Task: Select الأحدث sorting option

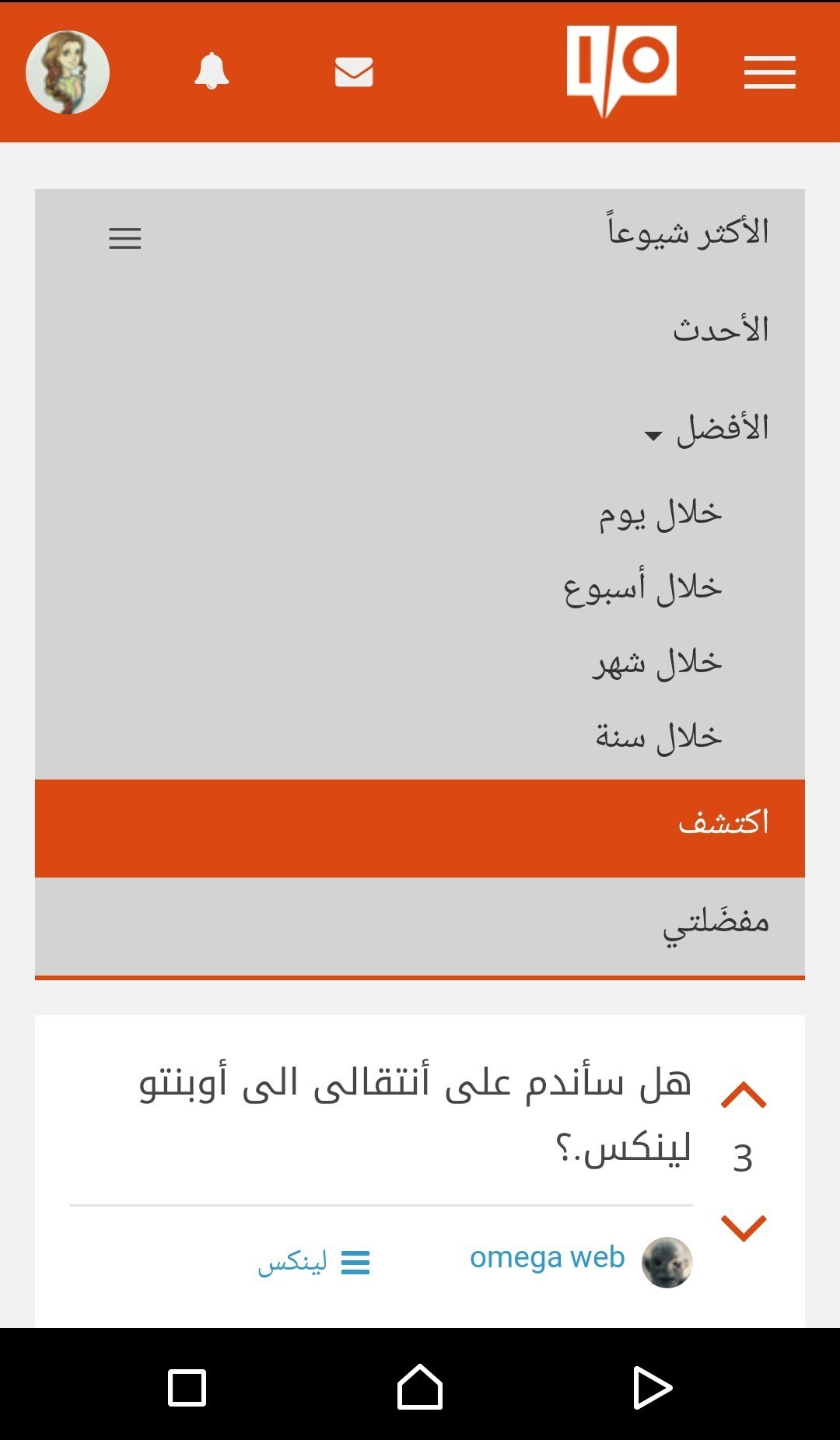Action: [x=720, y=330]
